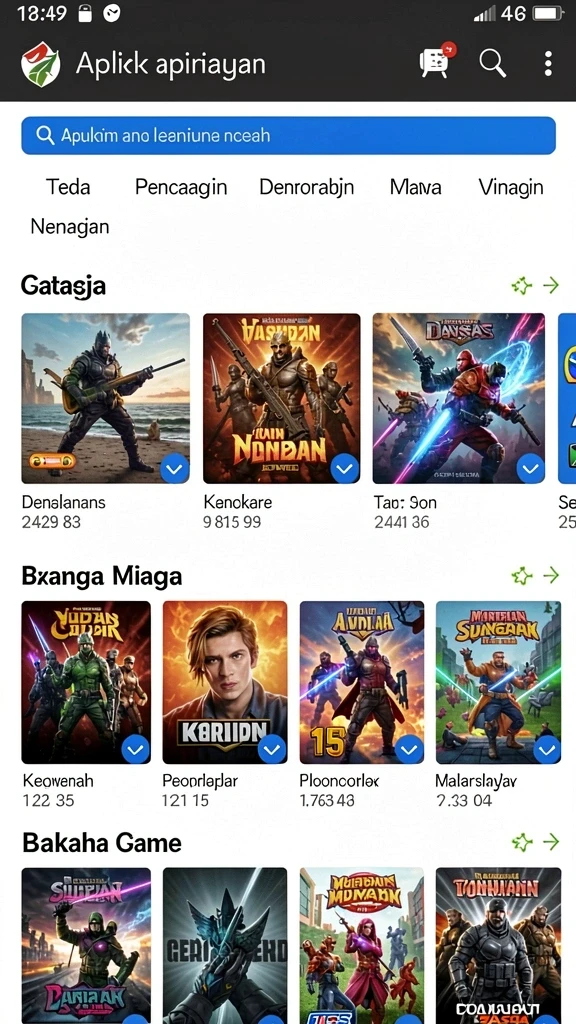Switch to the Denrorabjn tab
Viewport: 576px width, 1024px height.
click(x=306, y=187)
